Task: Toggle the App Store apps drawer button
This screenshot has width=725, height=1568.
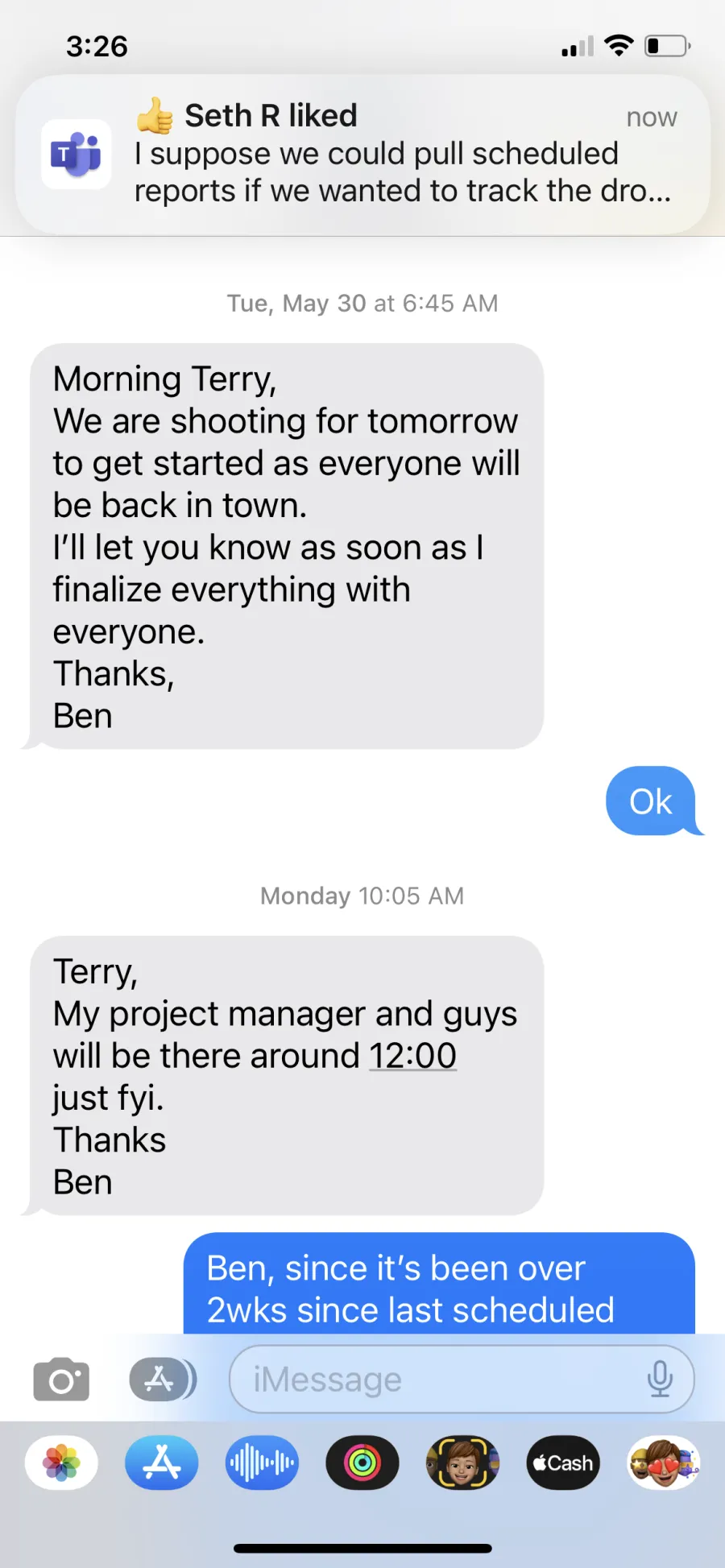Action: [x=162, y=1380]
